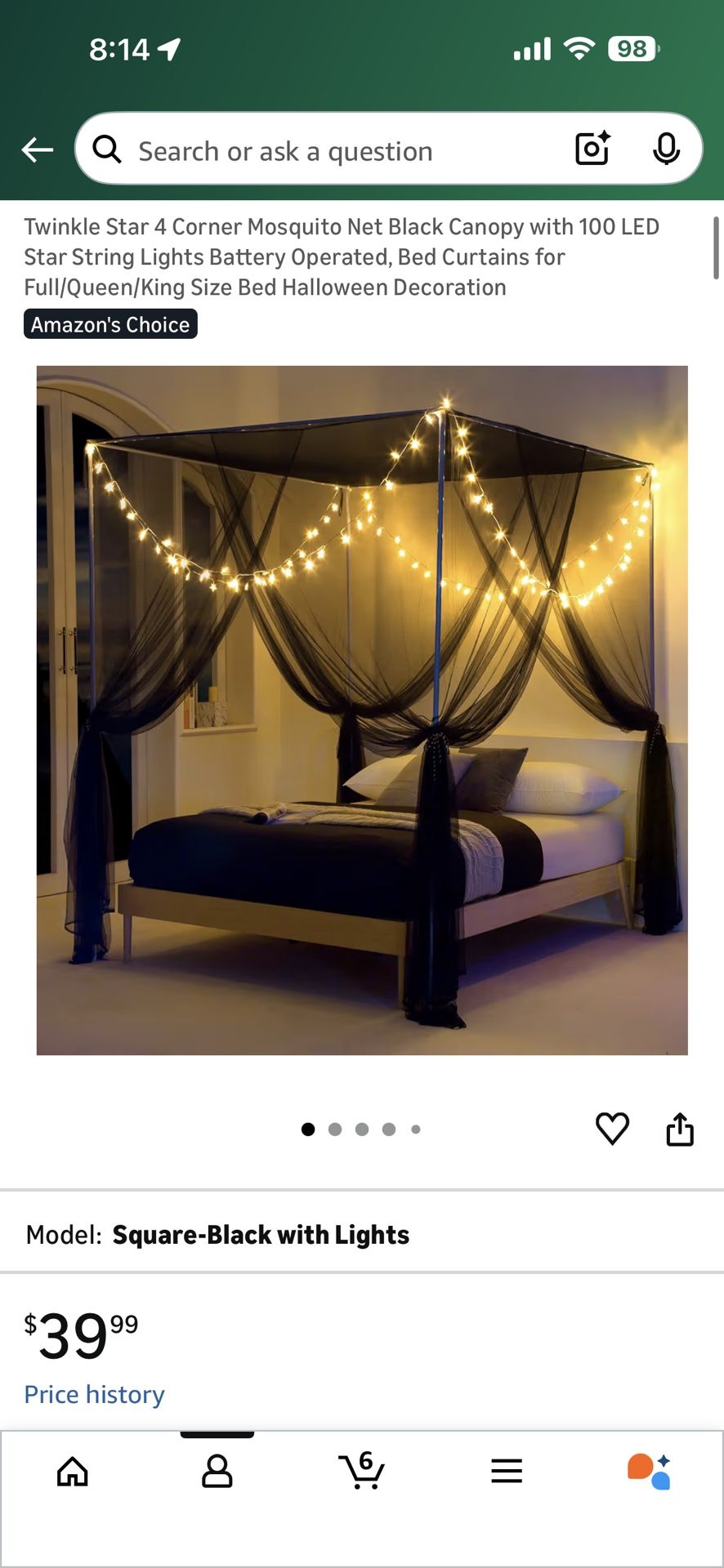This screenshot has width=724, height=1568.
Task: Start a voice search with the microphone
Action: (668, 149)
